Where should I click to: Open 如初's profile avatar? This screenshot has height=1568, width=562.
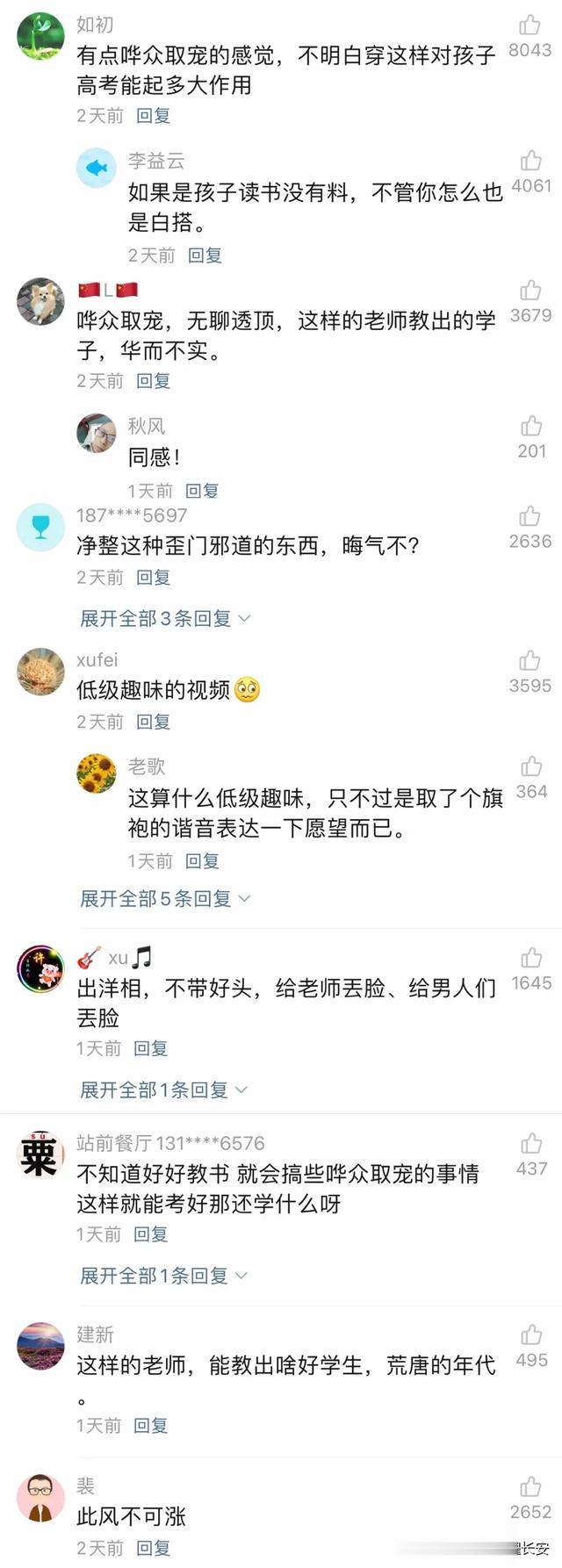[40, 37]
